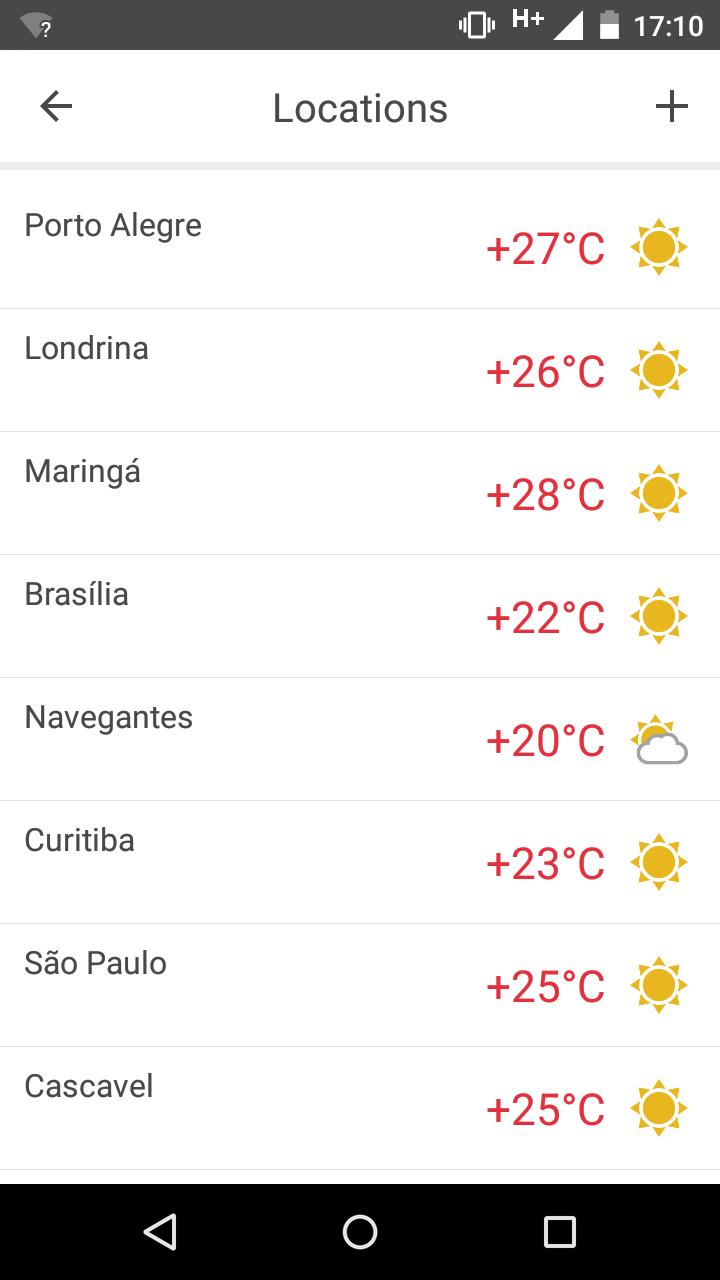Select São Paulo

(x=360, y=985)
